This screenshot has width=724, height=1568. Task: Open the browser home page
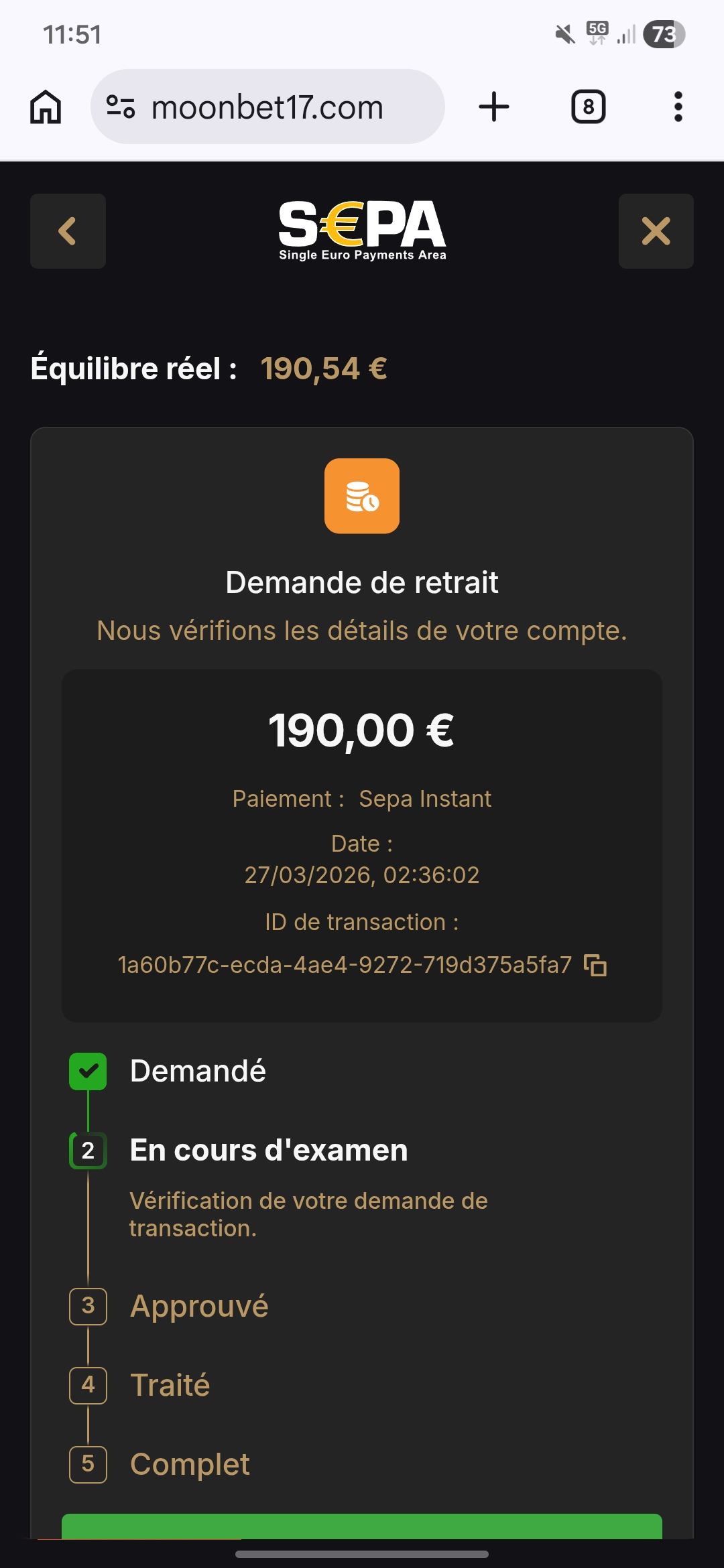tap(46, 107)
